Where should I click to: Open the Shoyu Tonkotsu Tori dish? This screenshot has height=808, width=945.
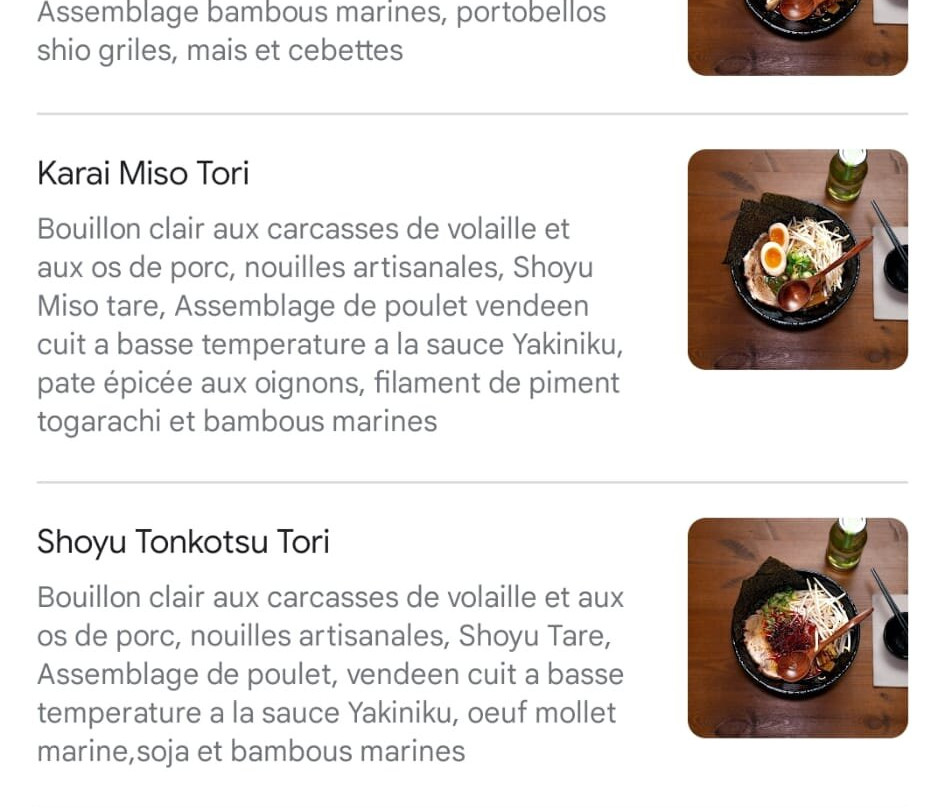(x=183, y=542)
